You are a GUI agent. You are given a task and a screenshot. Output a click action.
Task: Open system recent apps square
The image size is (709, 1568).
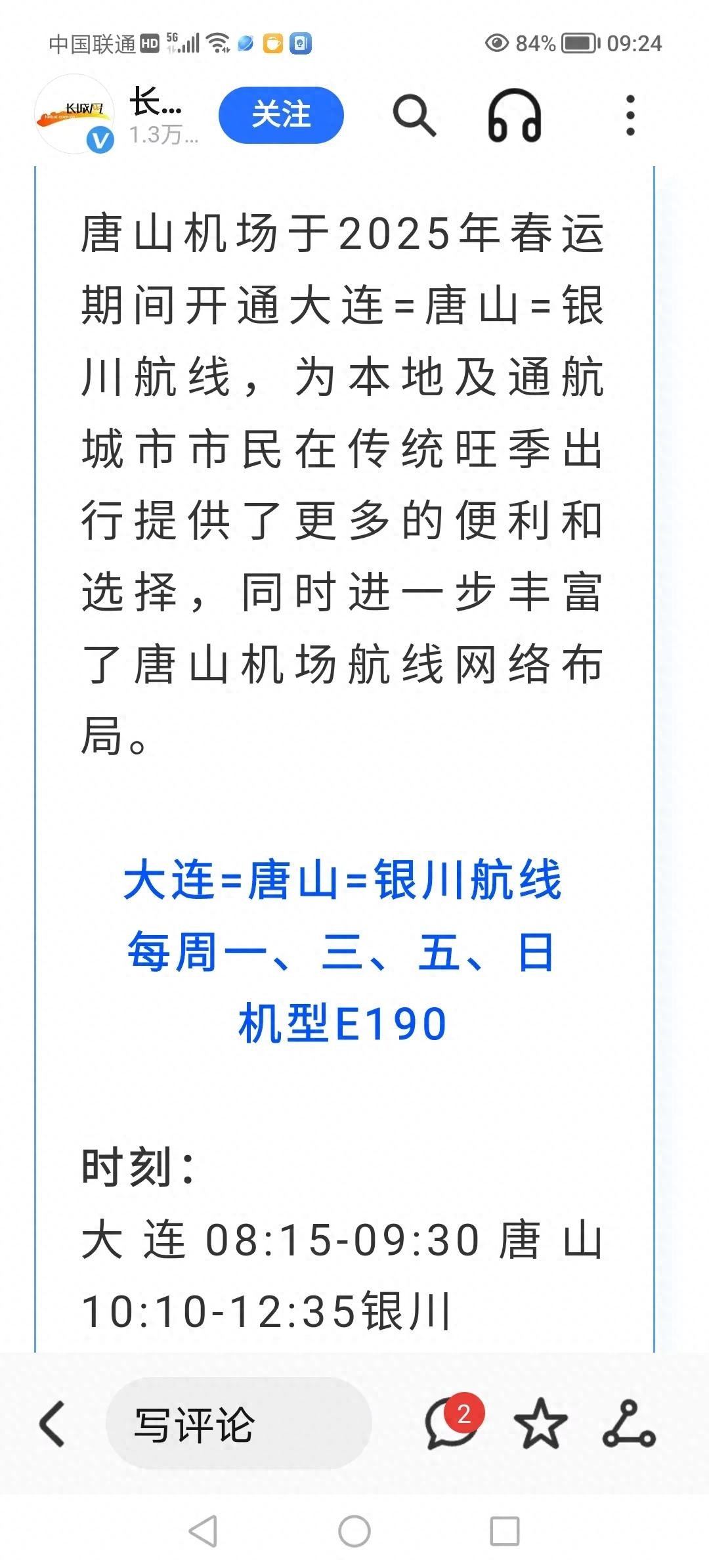coord(505,1531)
